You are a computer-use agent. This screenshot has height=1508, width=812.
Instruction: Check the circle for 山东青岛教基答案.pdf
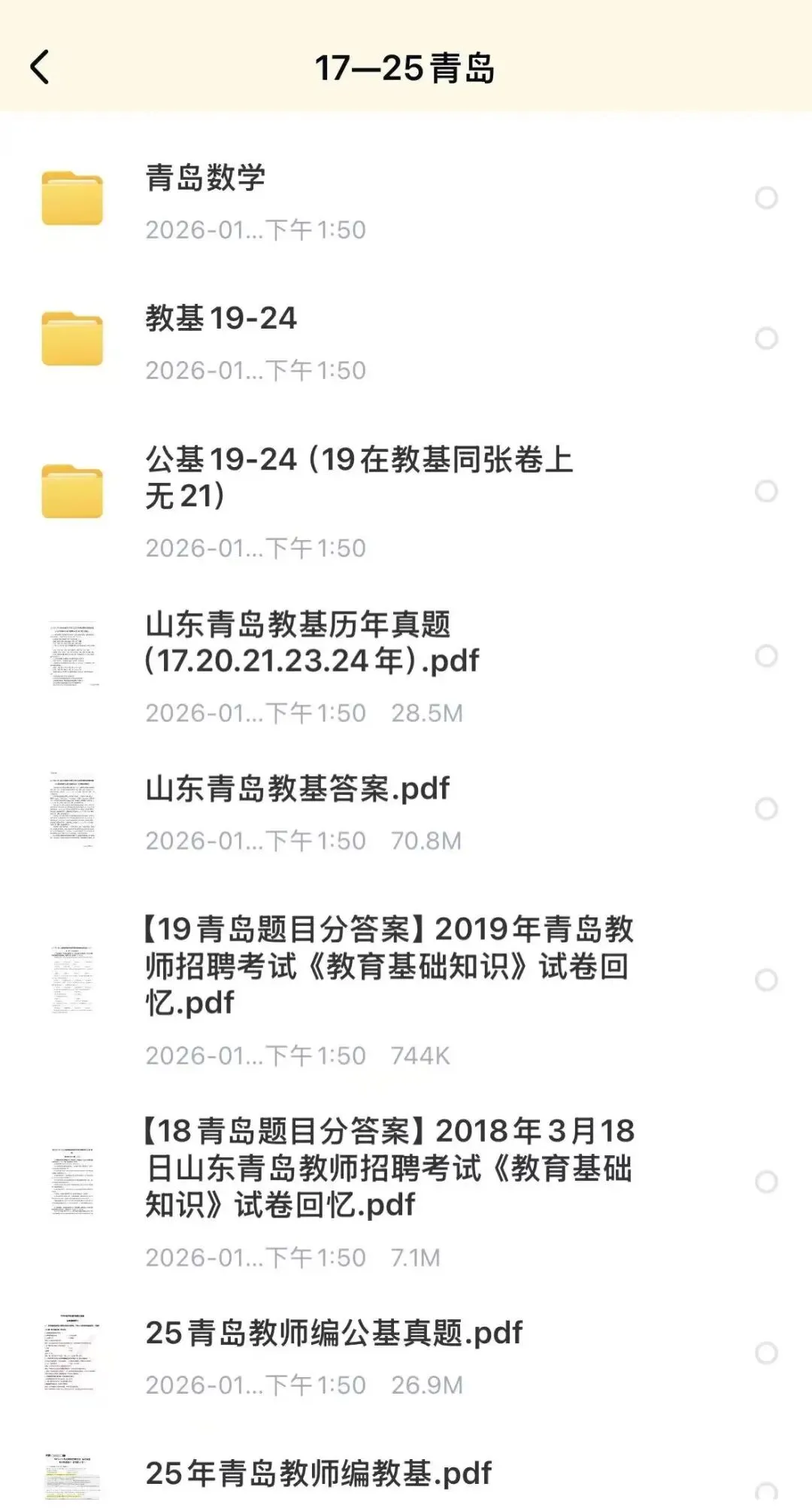tap(765, 809)
